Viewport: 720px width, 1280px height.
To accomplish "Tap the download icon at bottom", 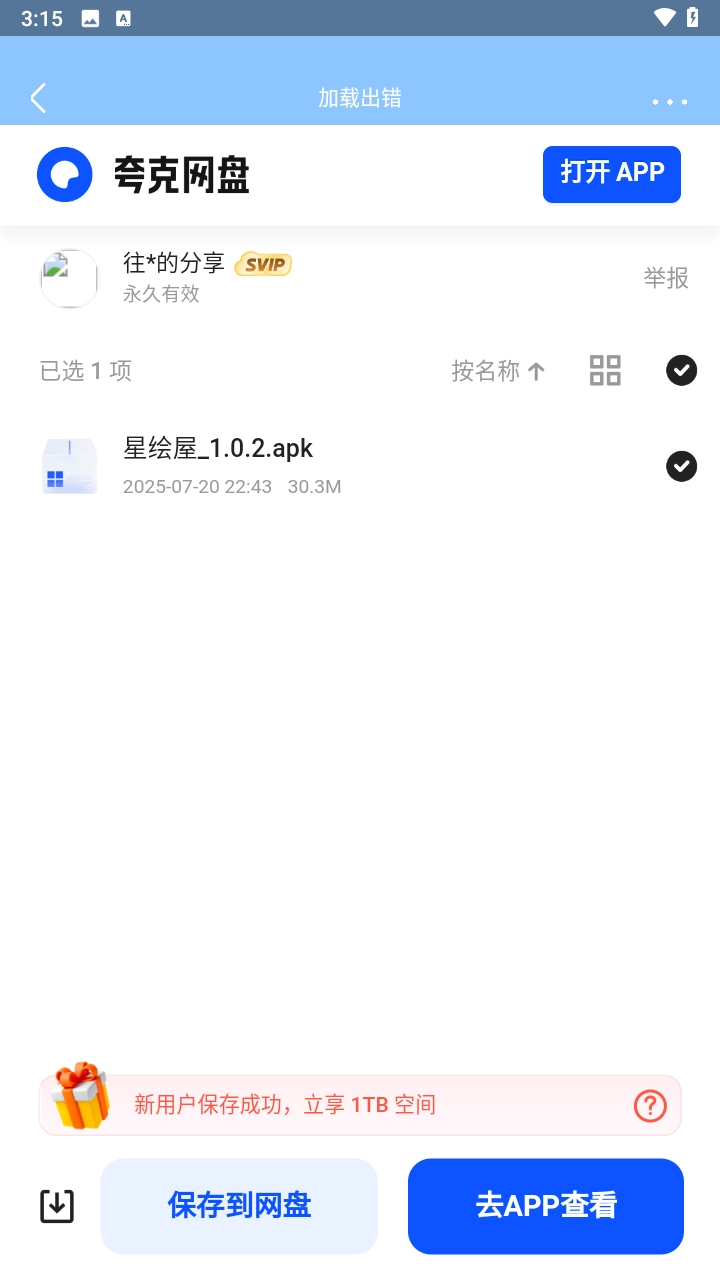I will (x=57, y=1206).
